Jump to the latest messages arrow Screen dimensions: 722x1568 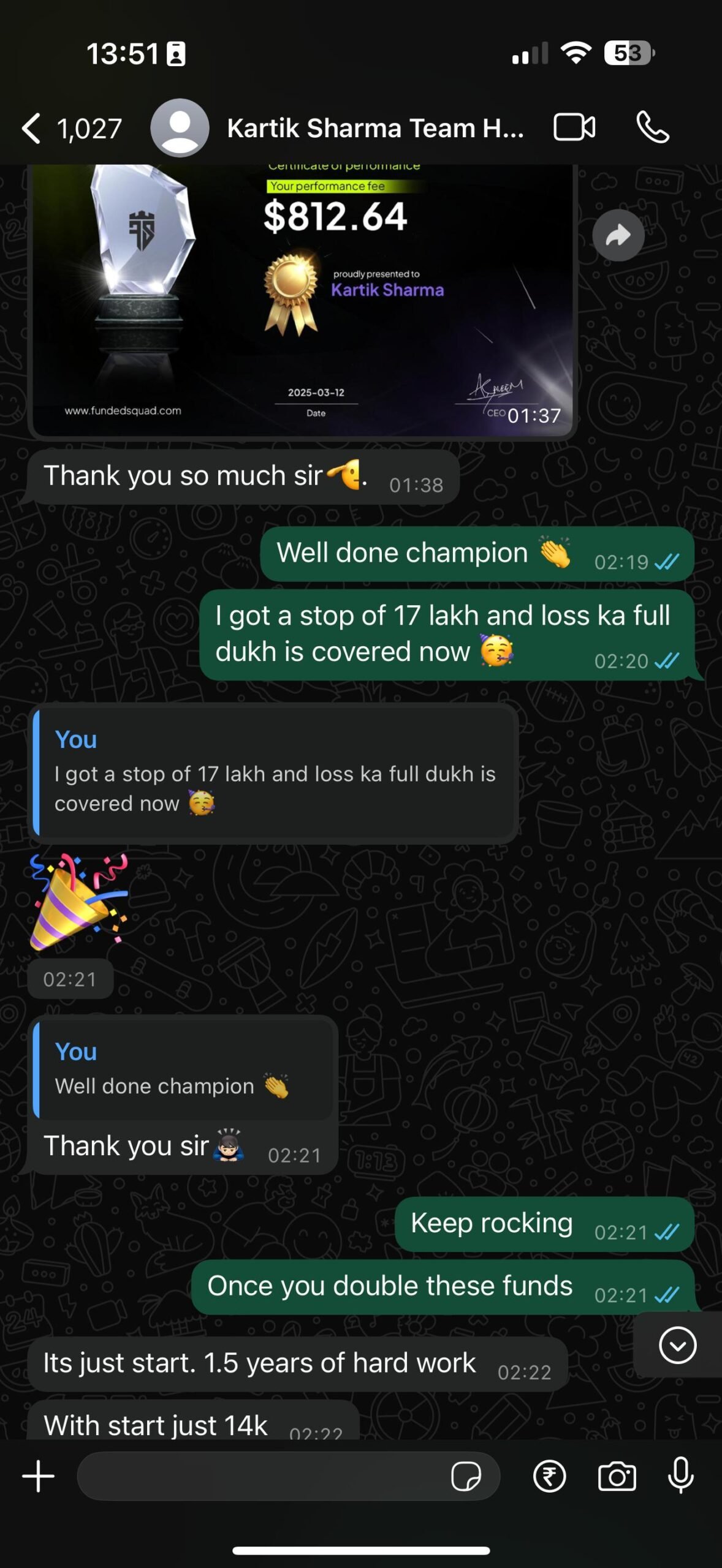pyautogui.click(x=677, y=1345)
